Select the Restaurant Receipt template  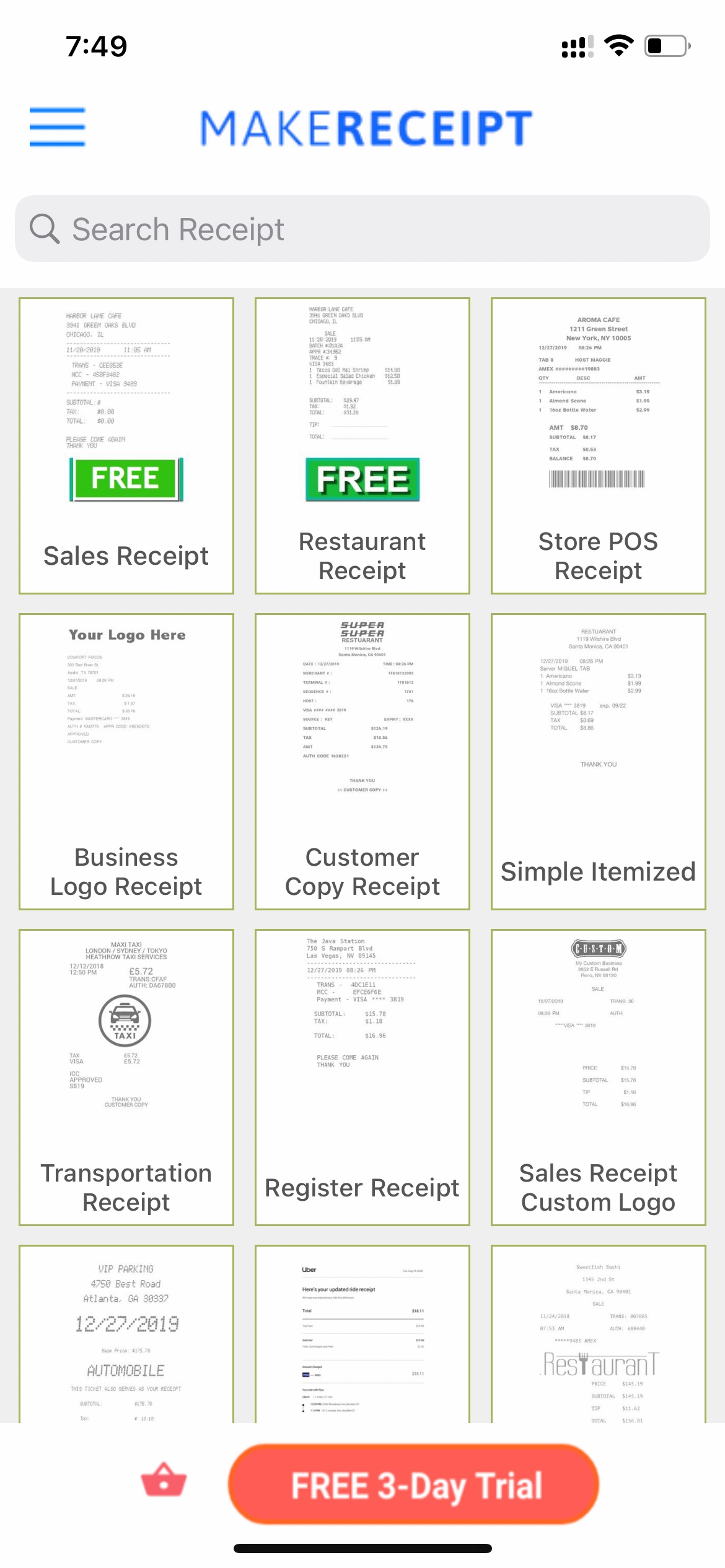[362, 446]
